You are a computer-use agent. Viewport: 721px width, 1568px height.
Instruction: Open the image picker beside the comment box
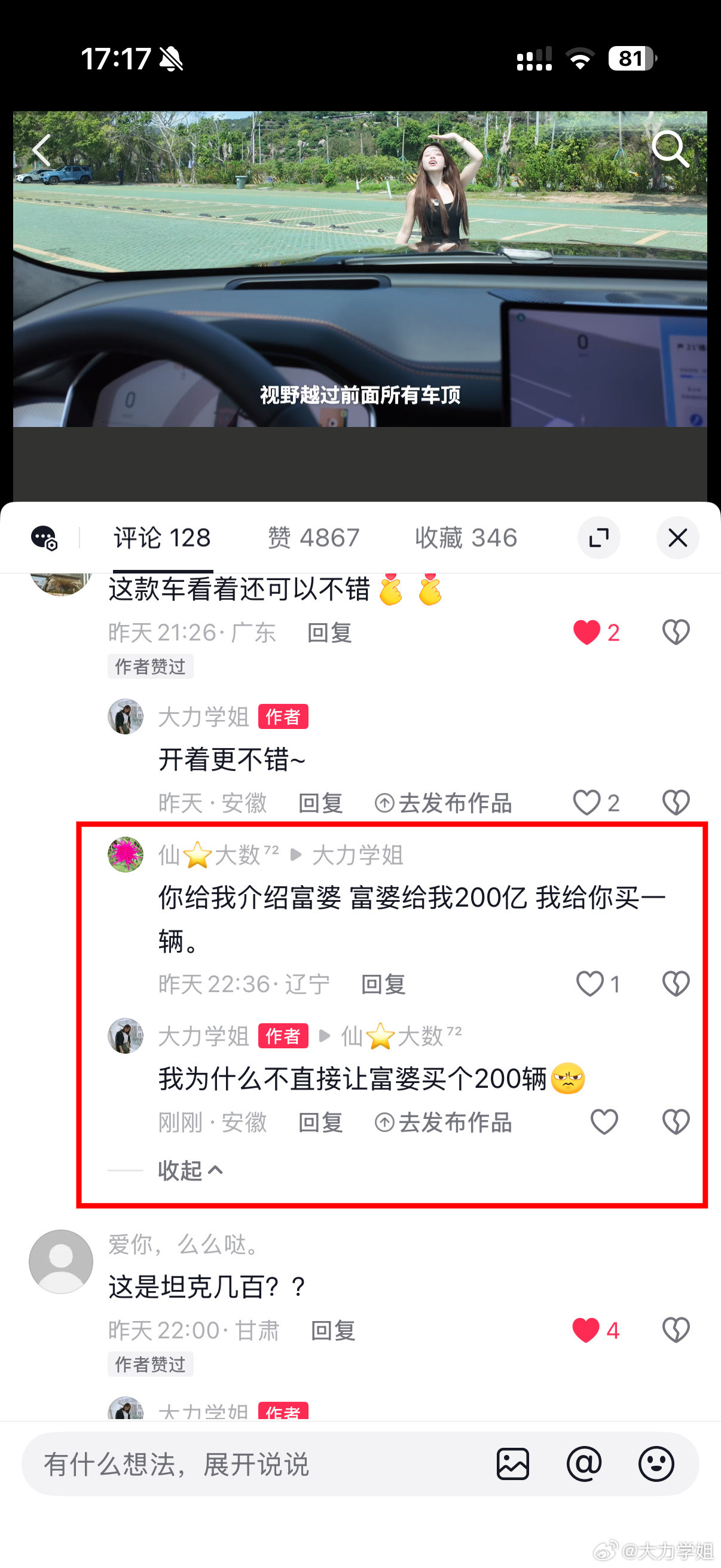514,1465
